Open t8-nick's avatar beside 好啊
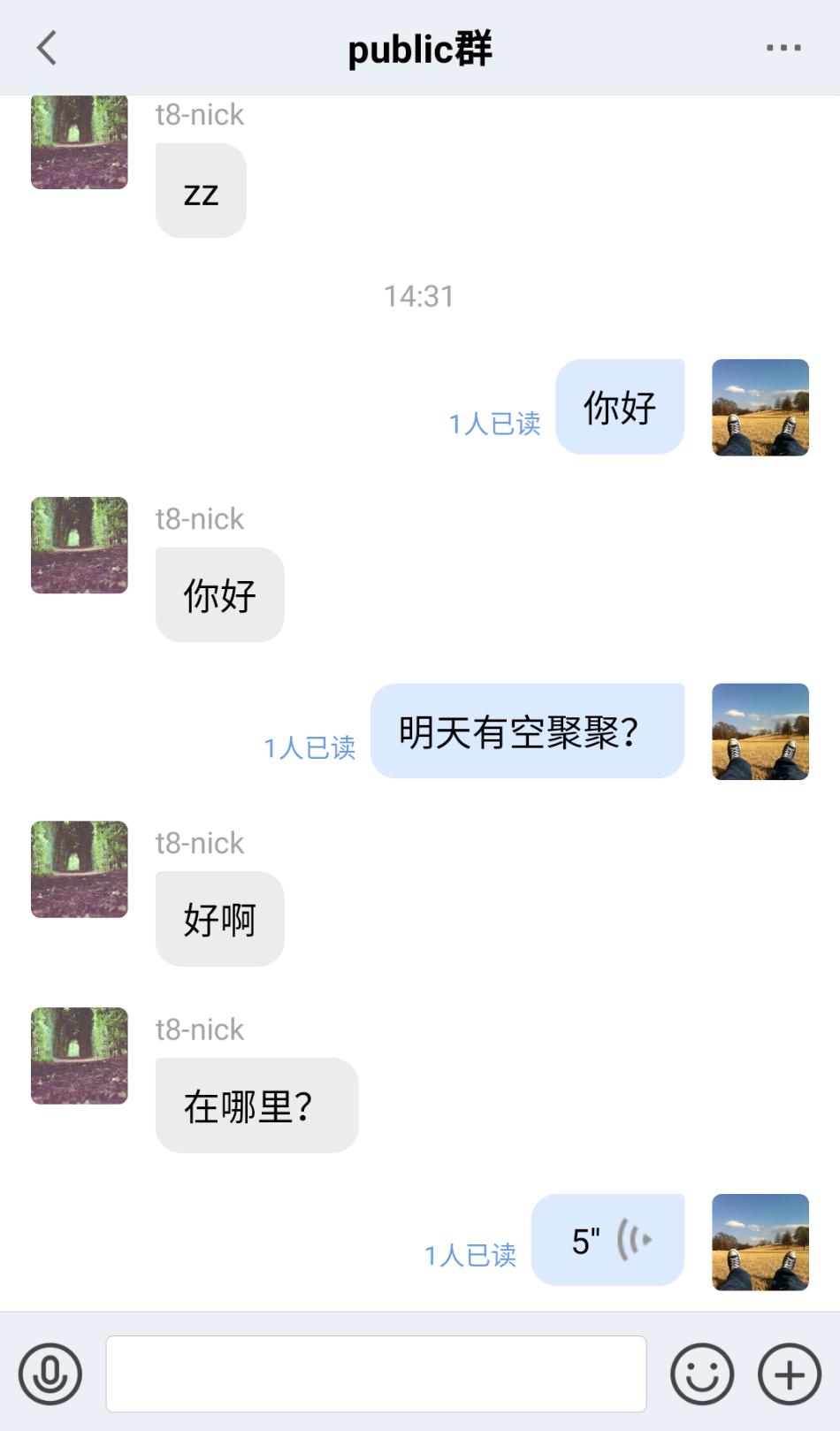 coord(80,869)
